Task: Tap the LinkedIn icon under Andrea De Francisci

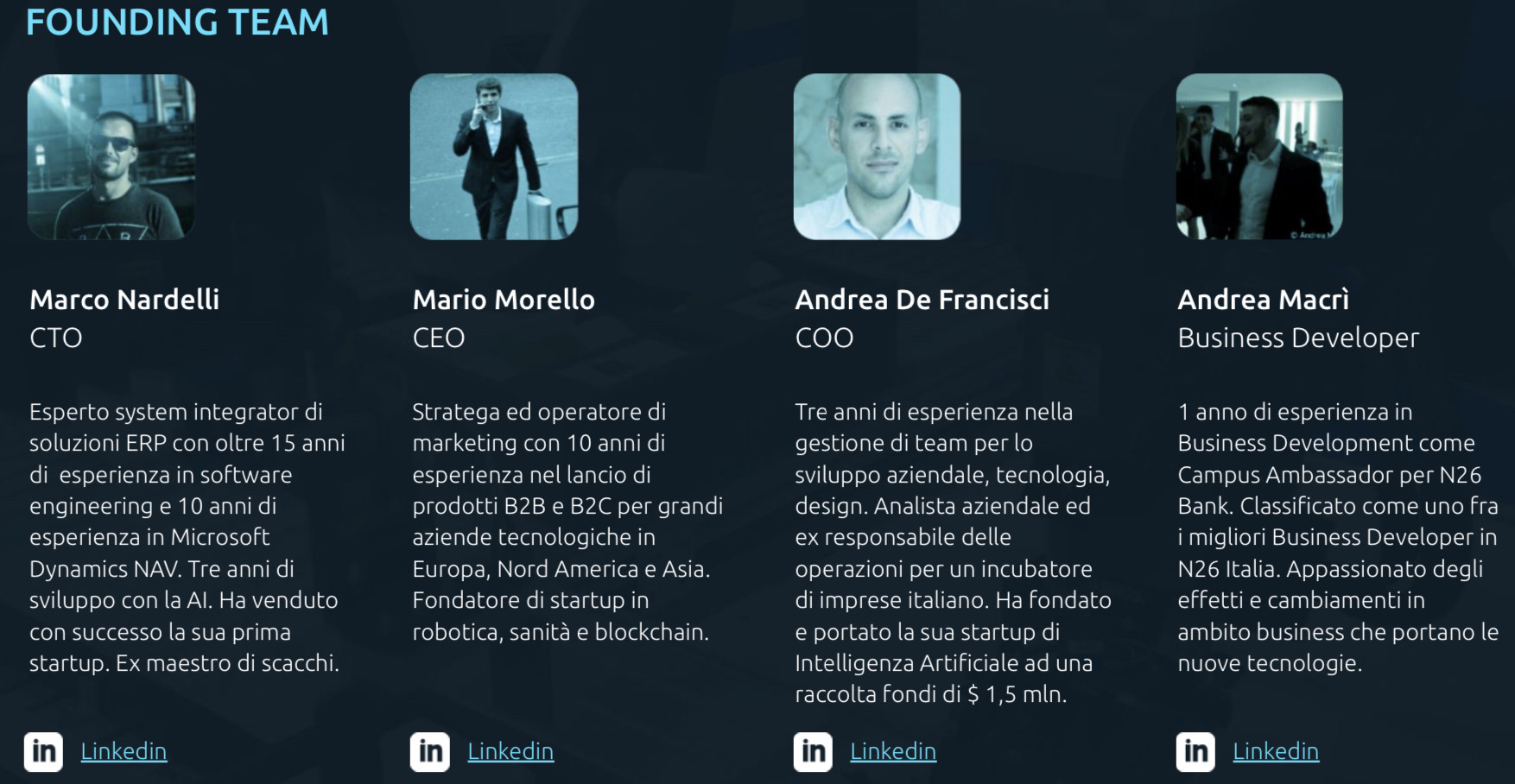Action: pyautogui.click(x=813, y=751)
